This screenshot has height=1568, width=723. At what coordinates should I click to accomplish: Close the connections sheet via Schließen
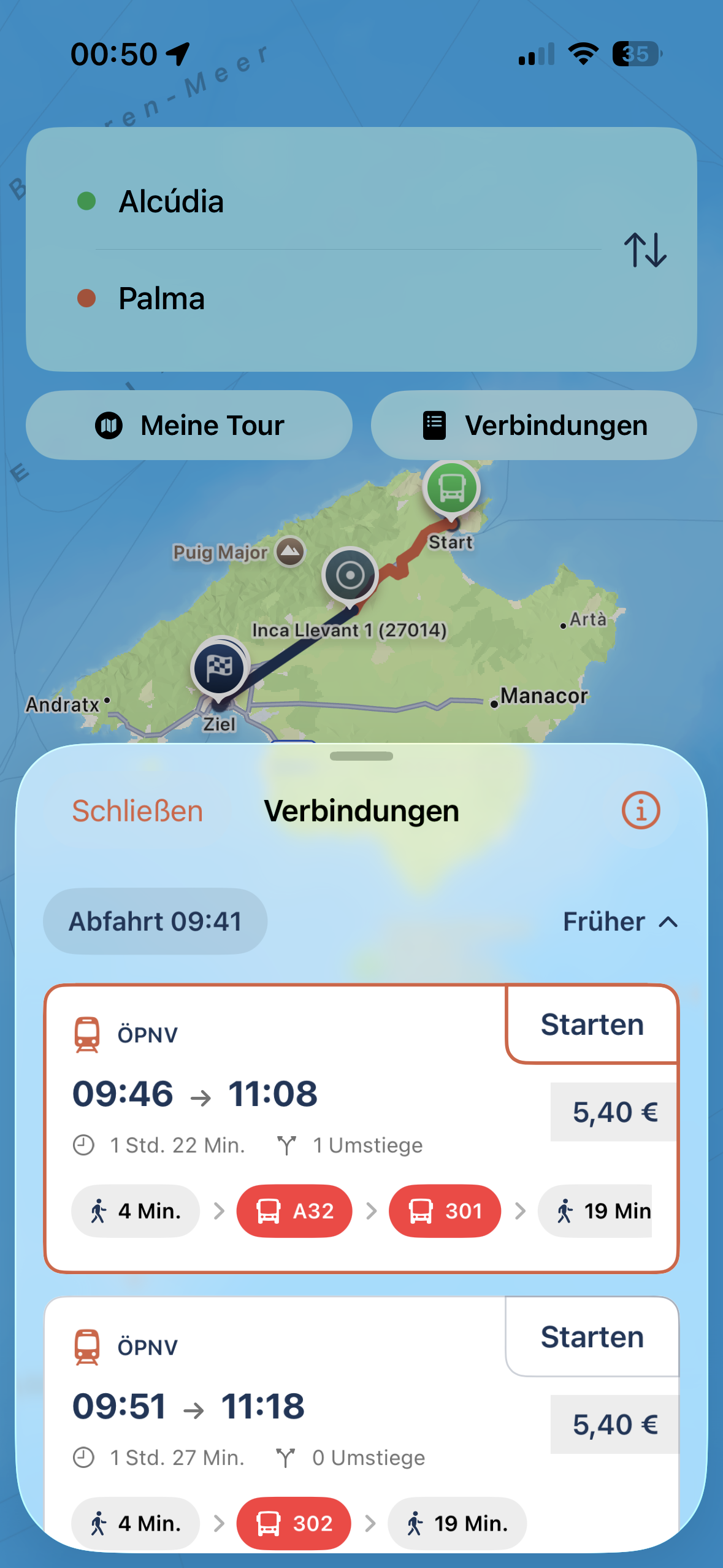pyautogui.click(x=137, y=811)
